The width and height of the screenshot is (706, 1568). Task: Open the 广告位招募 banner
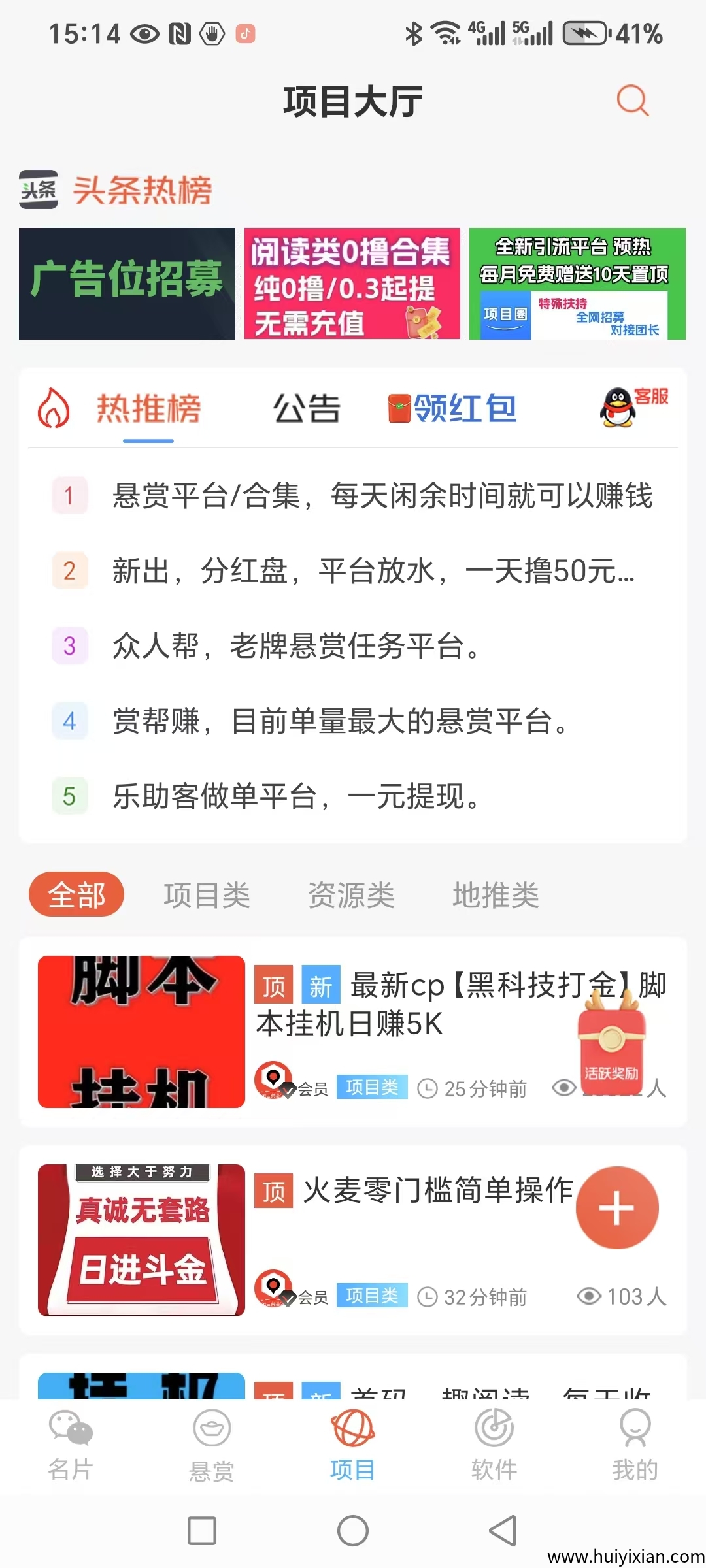[127, 284]
